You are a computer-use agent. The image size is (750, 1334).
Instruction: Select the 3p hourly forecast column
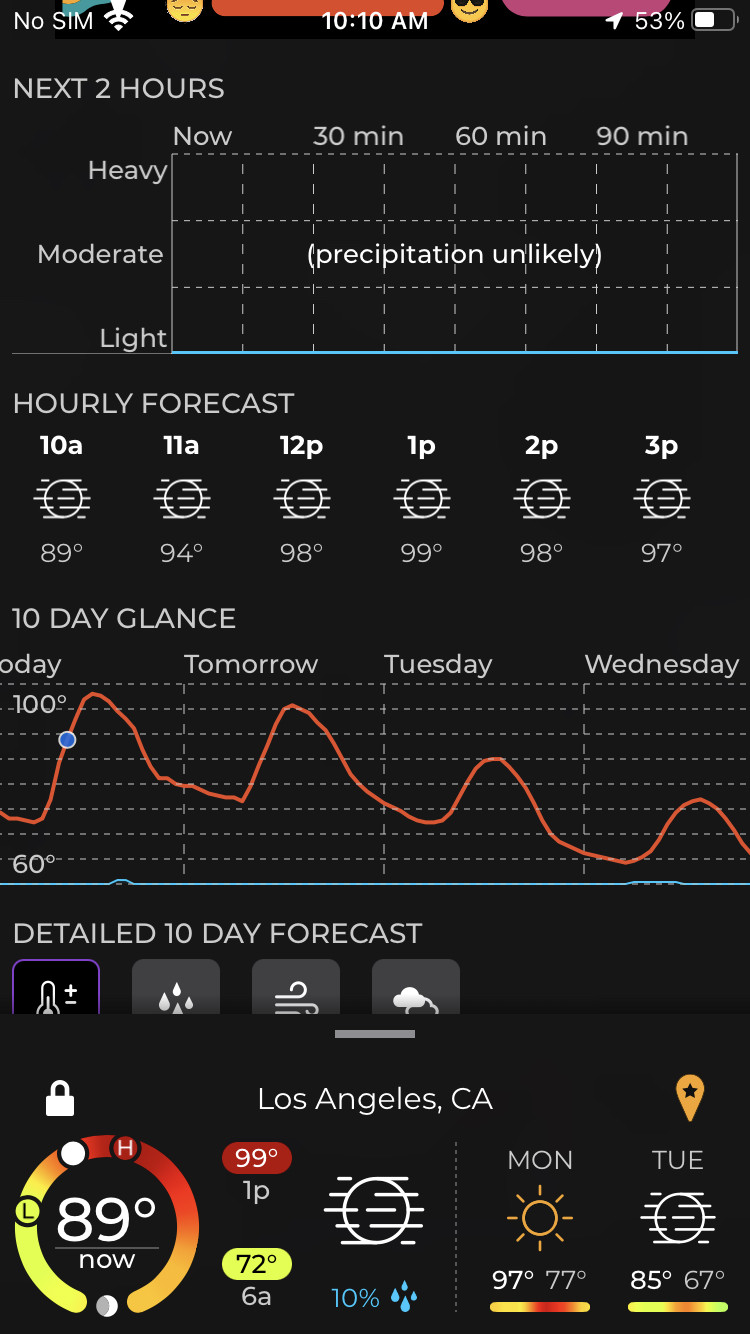point(661,499)
